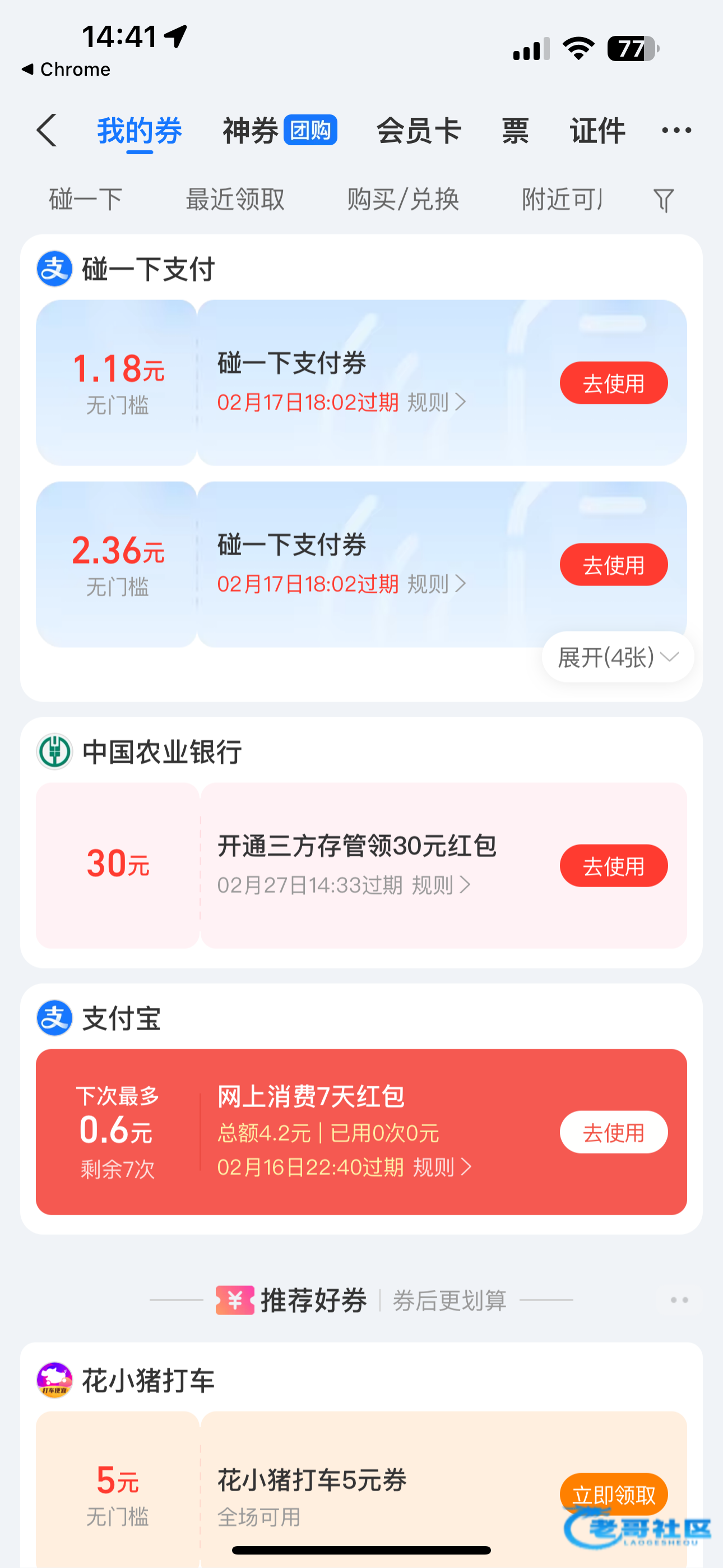The image size is (723, 1568).
Task: Open the three-dot overflow menu
Action: click(676, 130)
